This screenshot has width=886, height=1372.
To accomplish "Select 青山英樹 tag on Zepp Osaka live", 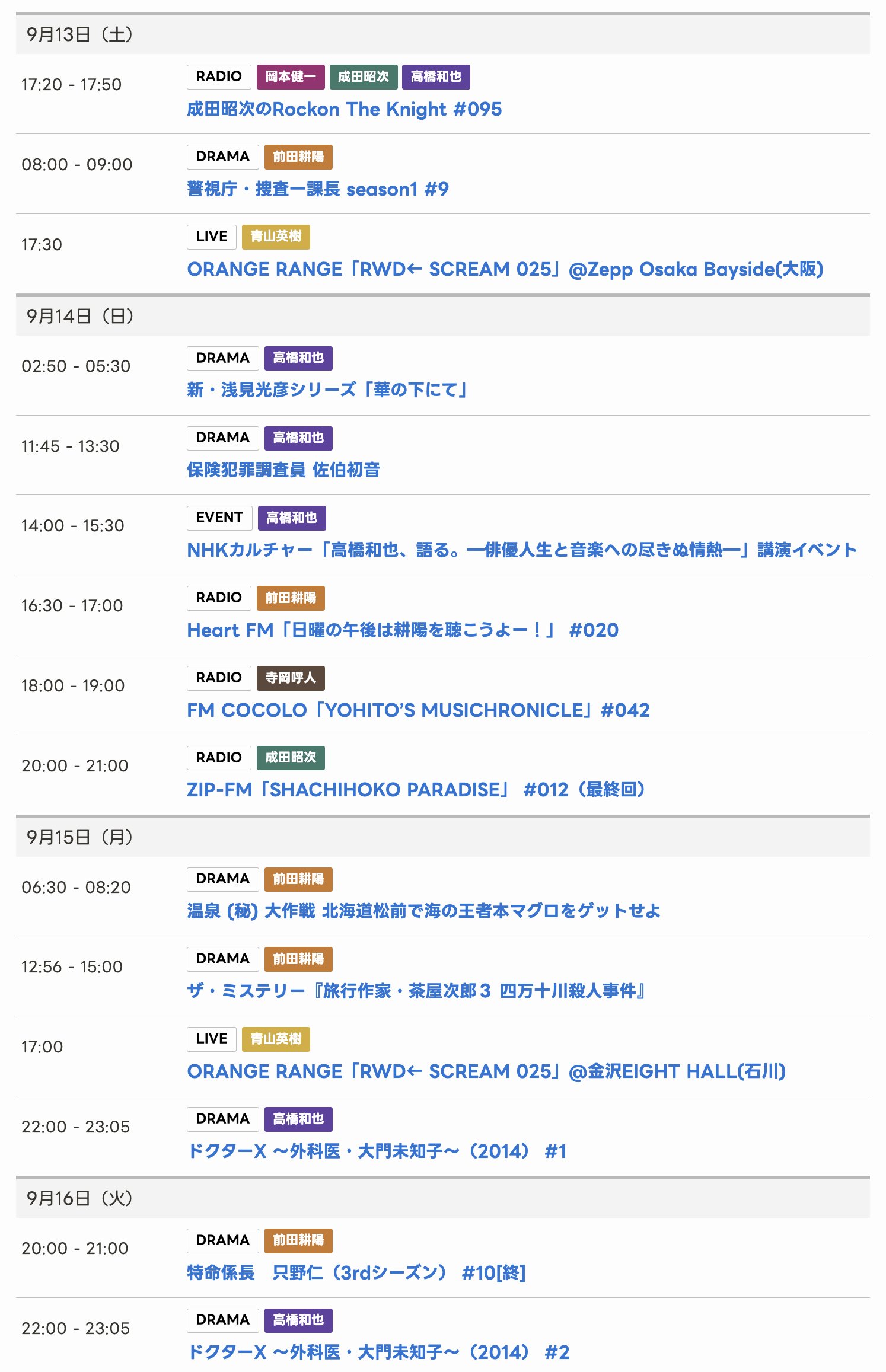I will click(x=276, y=237).
